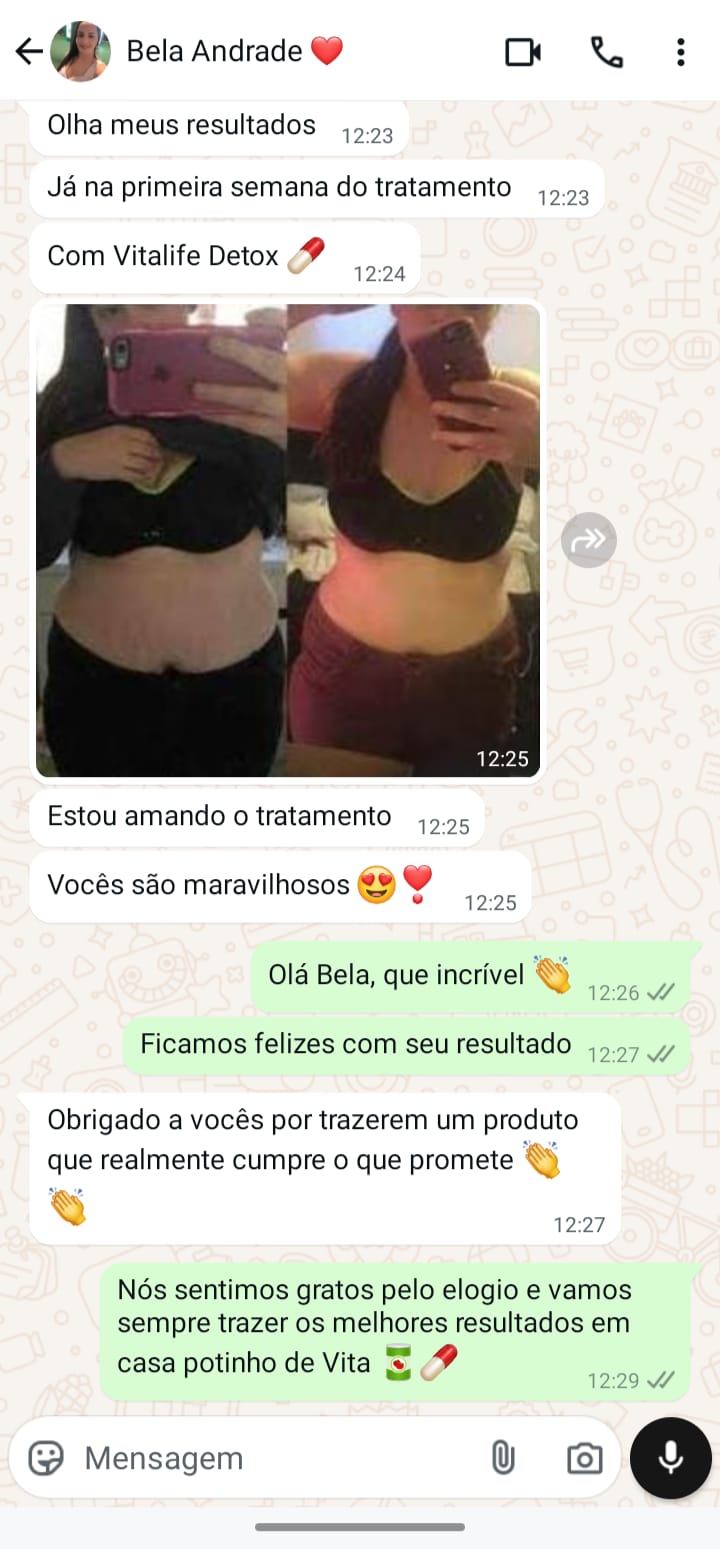
Task: Tap the microphone to record voice message
Action: coord(670,1458)
